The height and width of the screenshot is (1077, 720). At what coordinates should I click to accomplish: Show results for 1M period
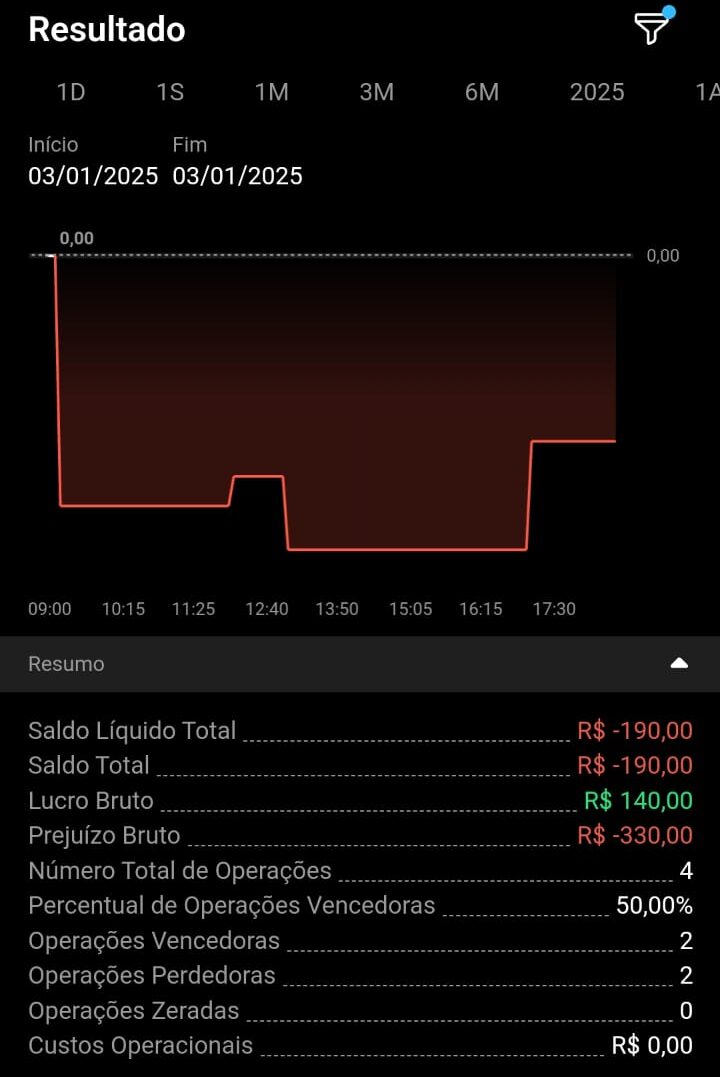click(x=271, y=92)
